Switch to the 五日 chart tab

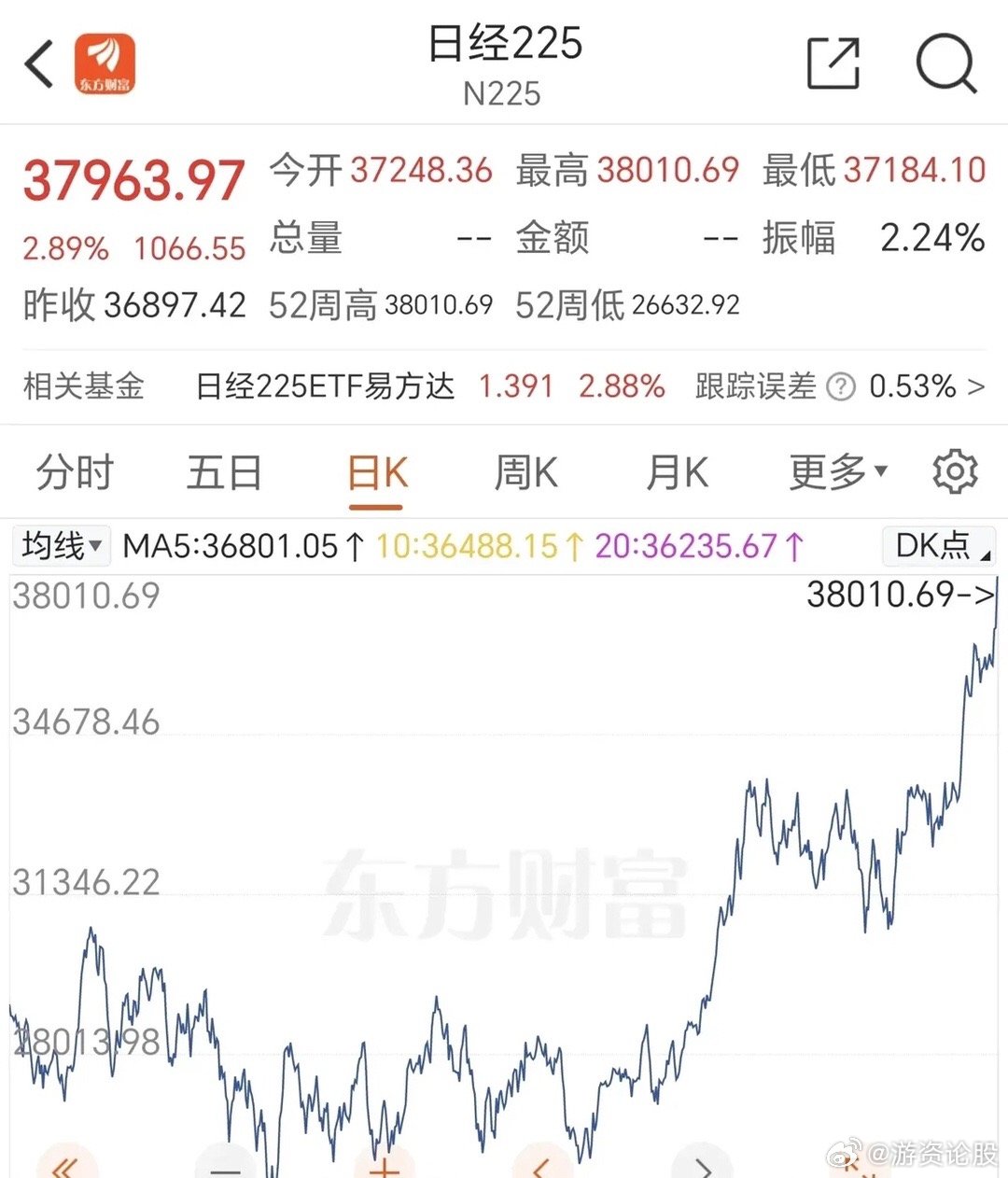[224, 472]
